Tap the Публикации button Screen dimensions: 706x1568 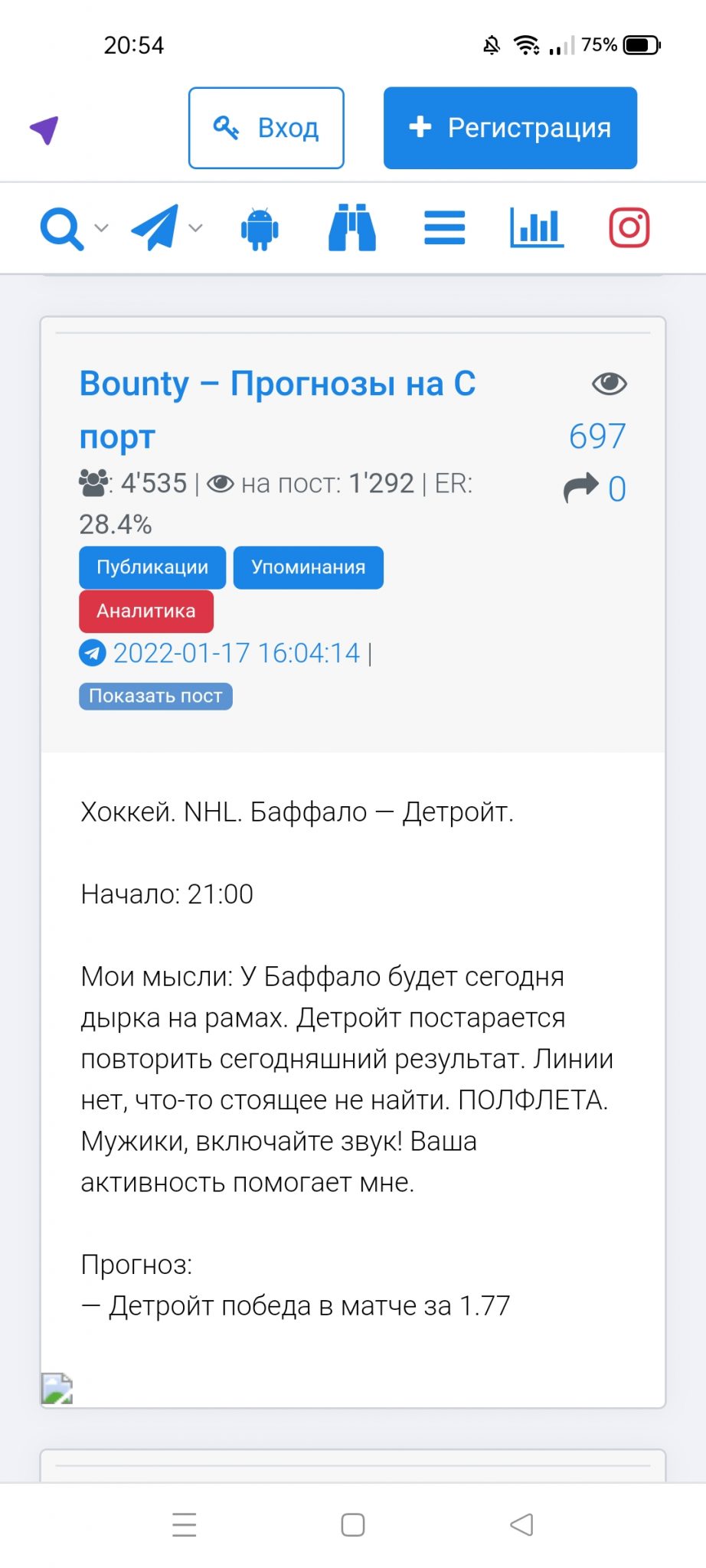tap(152, 567)
